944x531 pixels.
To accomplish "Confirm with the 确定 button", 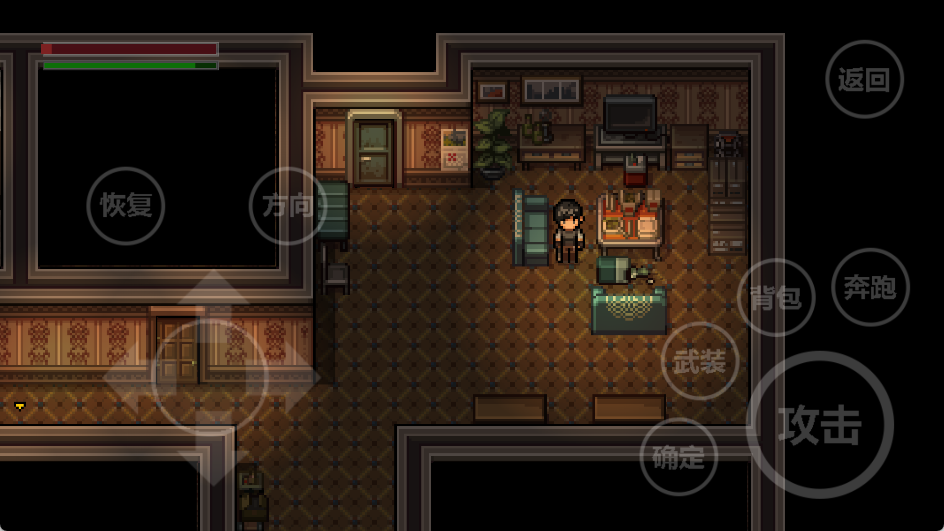I will (x=679, y=457).
